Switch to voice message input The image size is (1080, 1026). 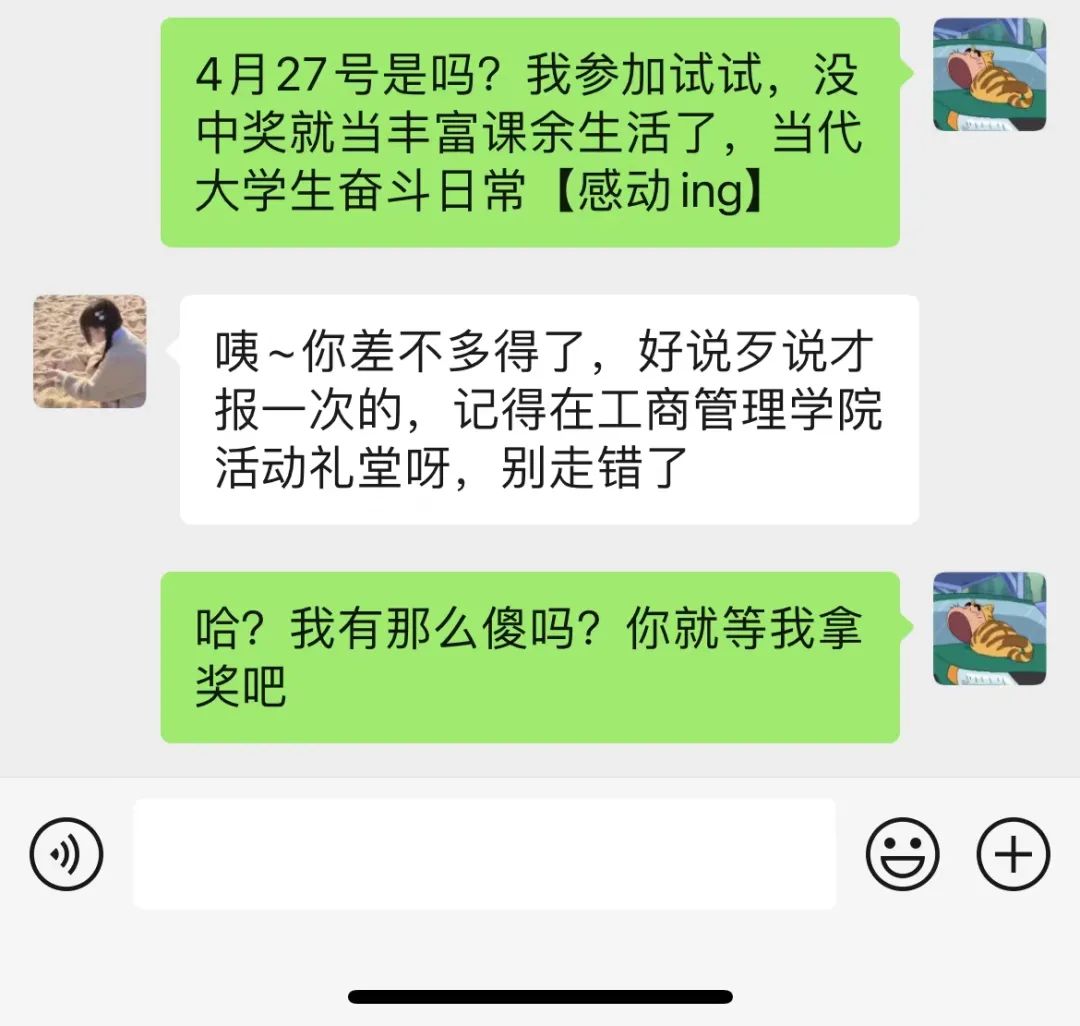click(67, 853)
